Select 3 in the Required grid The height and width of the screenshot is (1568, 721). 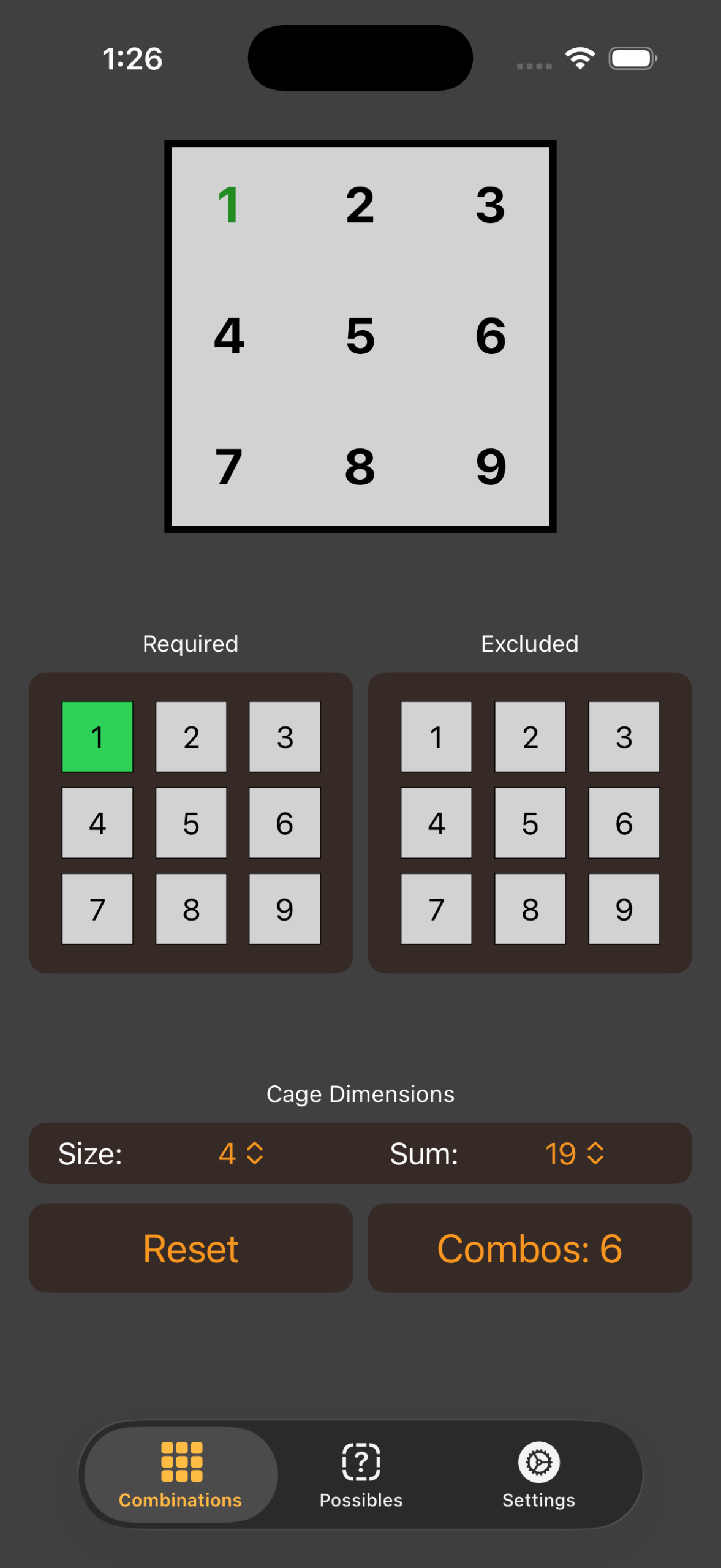pyautogui.click(x=284, y=736)
